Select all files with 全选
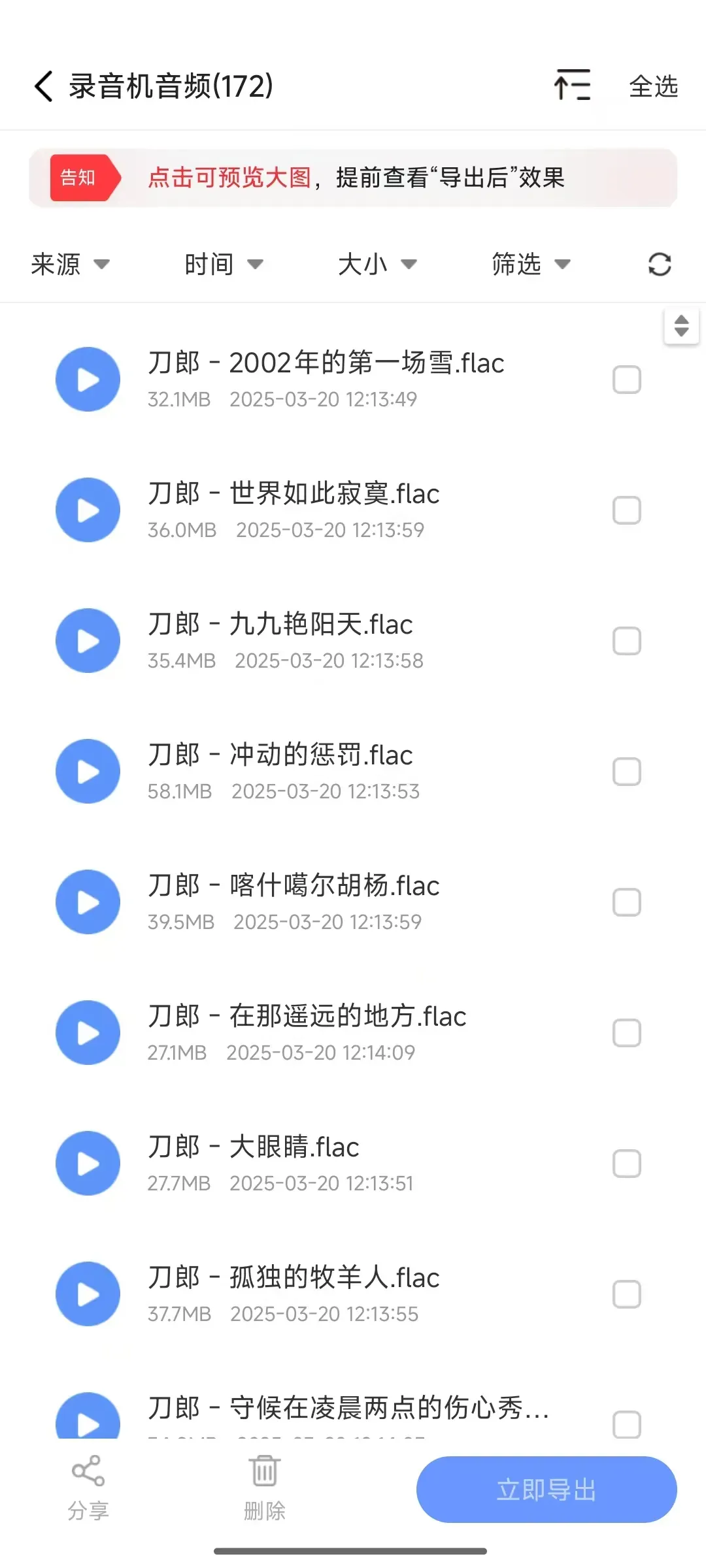706x1568 pixels. tap(653, 86)
